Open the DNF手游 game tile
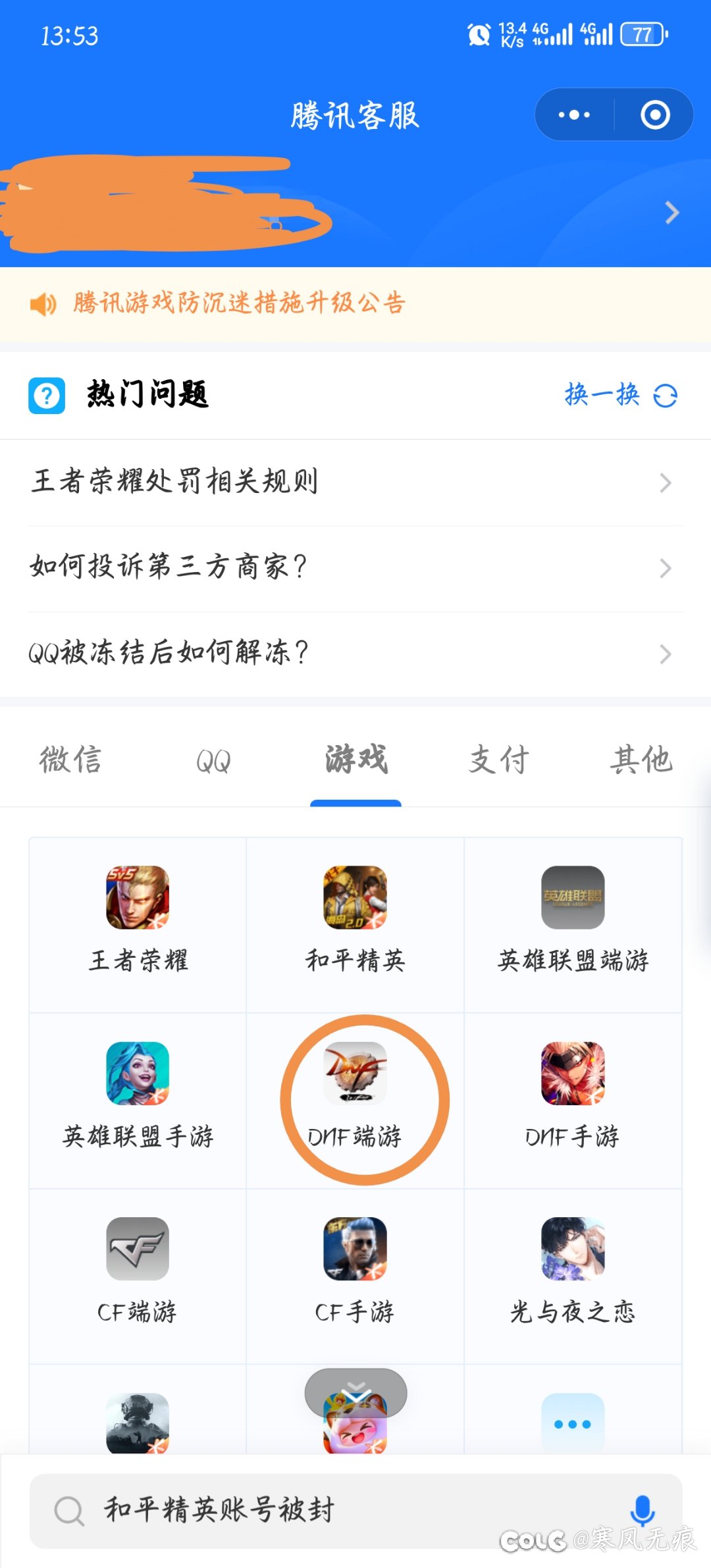The width and height of the screenshot is (711, 1568). [573, 1101]
